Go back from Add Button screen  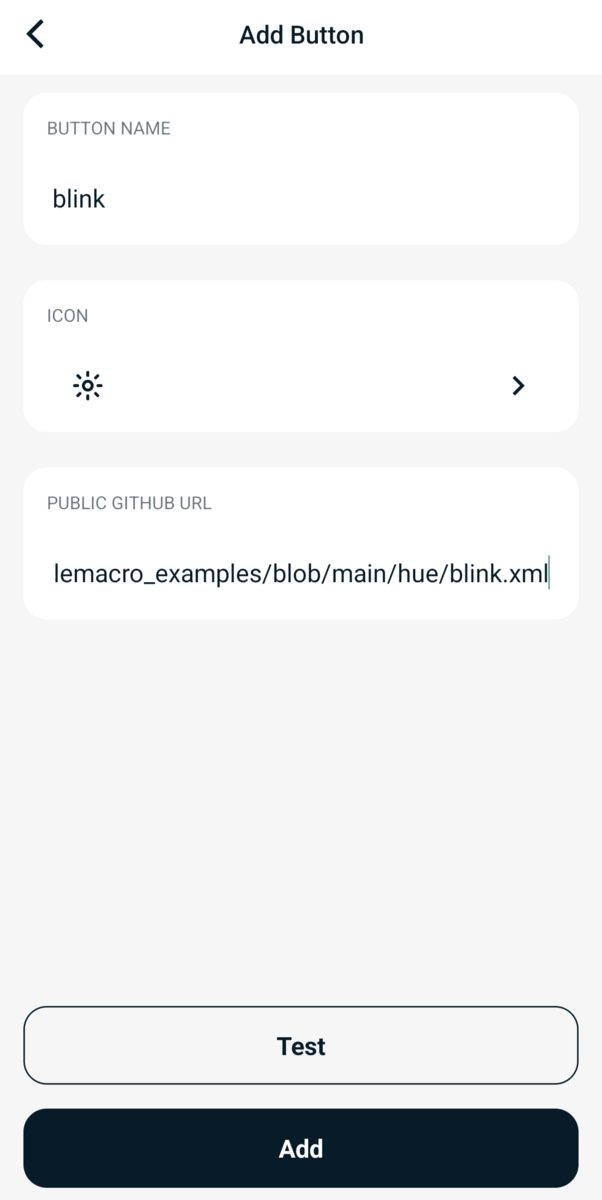click(x=36, y=35)
